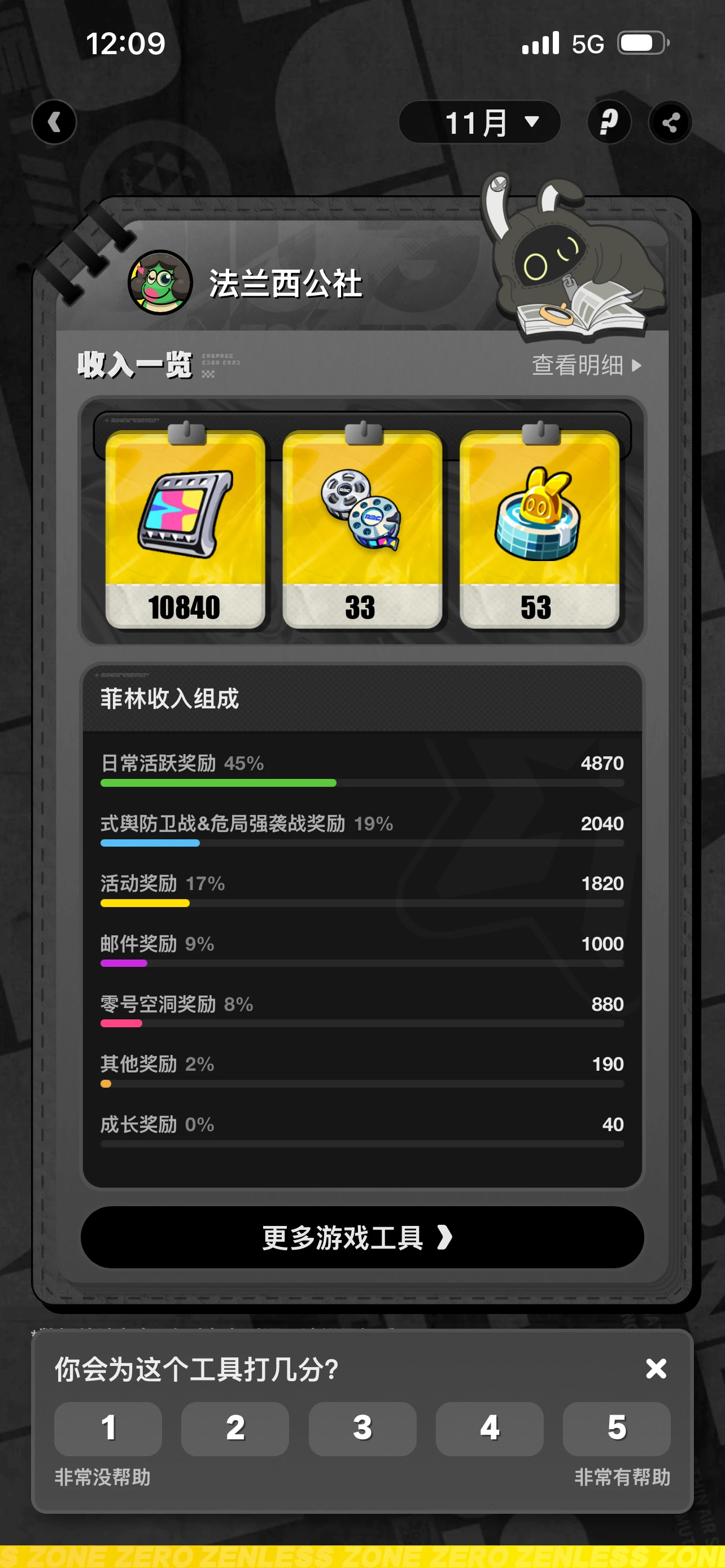Rate the tool 2
The height and width of the screenshot is (1568, 725).
[235, 1428]
